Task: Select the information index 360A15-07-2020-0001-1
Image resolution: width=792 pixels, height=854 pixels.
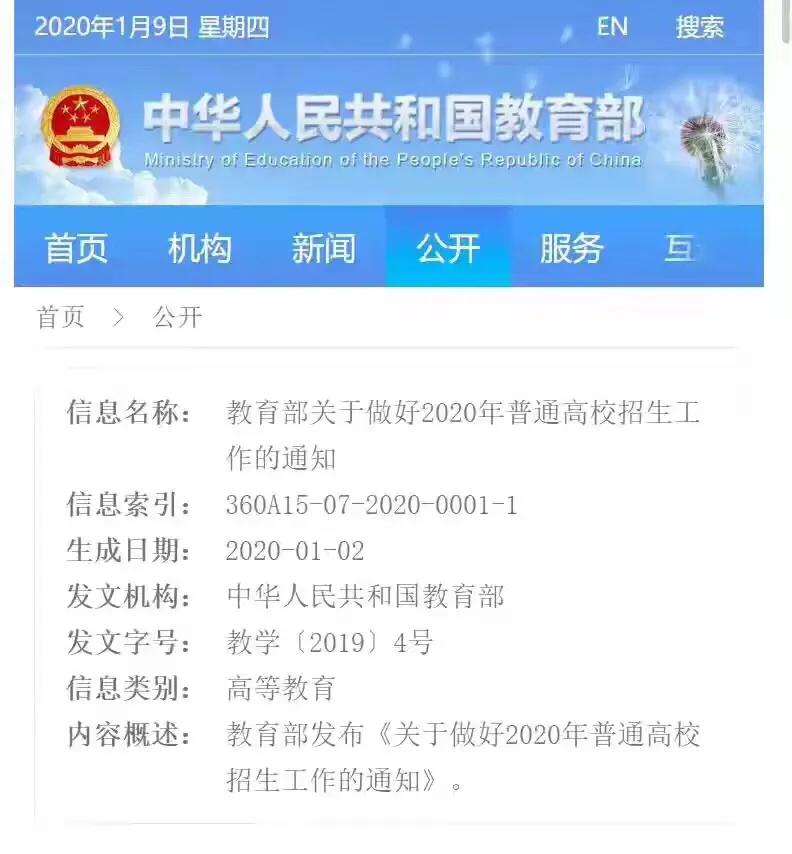Action: 370,504
